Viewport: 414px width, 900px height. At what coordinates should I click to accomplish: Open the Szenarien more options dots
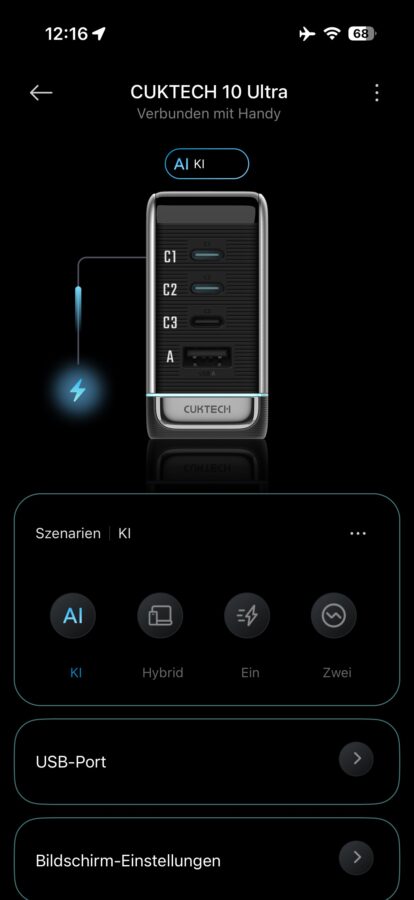pos(358,533)
